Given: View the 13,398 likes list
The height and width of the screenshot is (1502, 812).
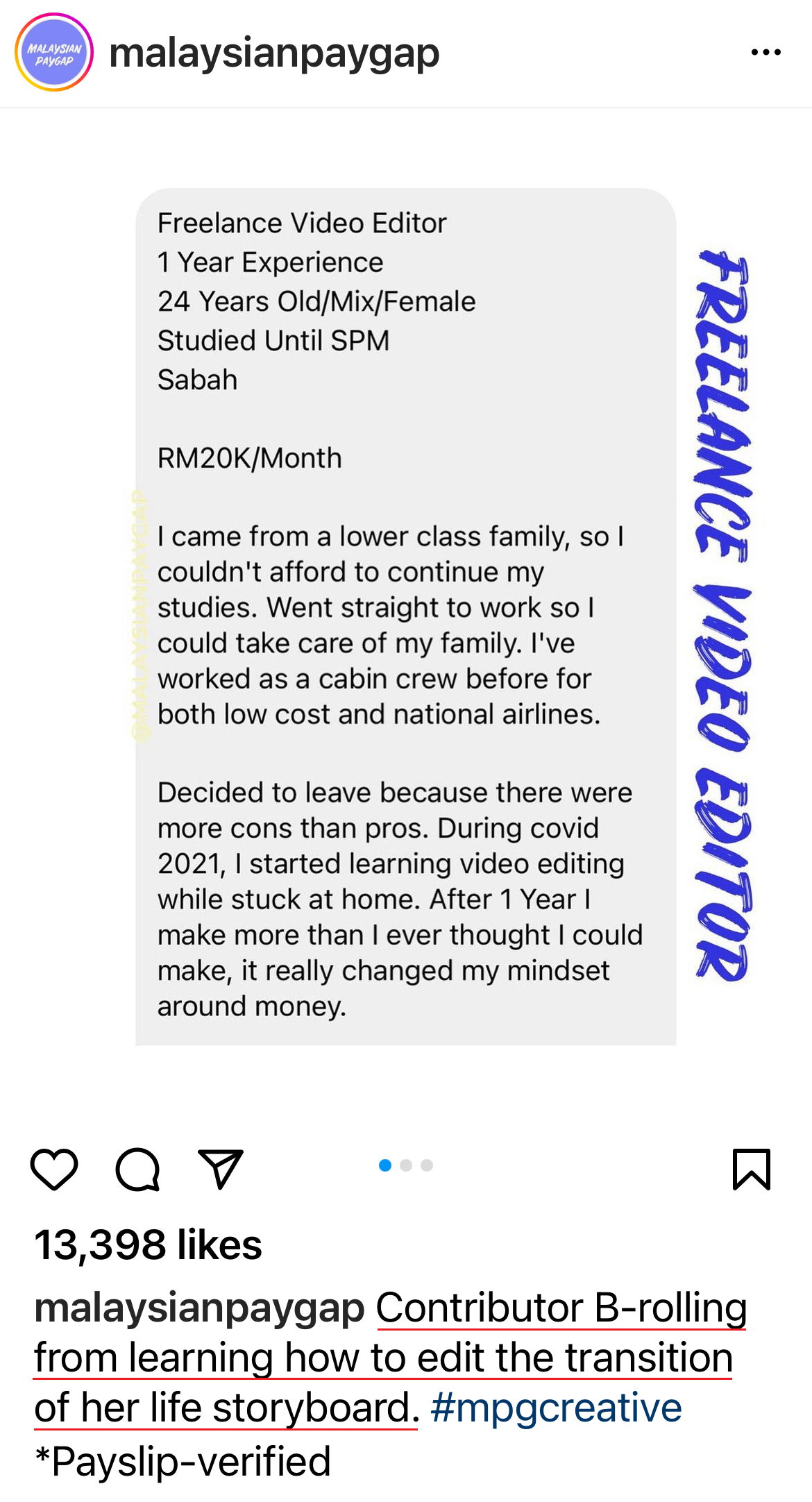Looking at the screenshot, I should coord(148,1244).
